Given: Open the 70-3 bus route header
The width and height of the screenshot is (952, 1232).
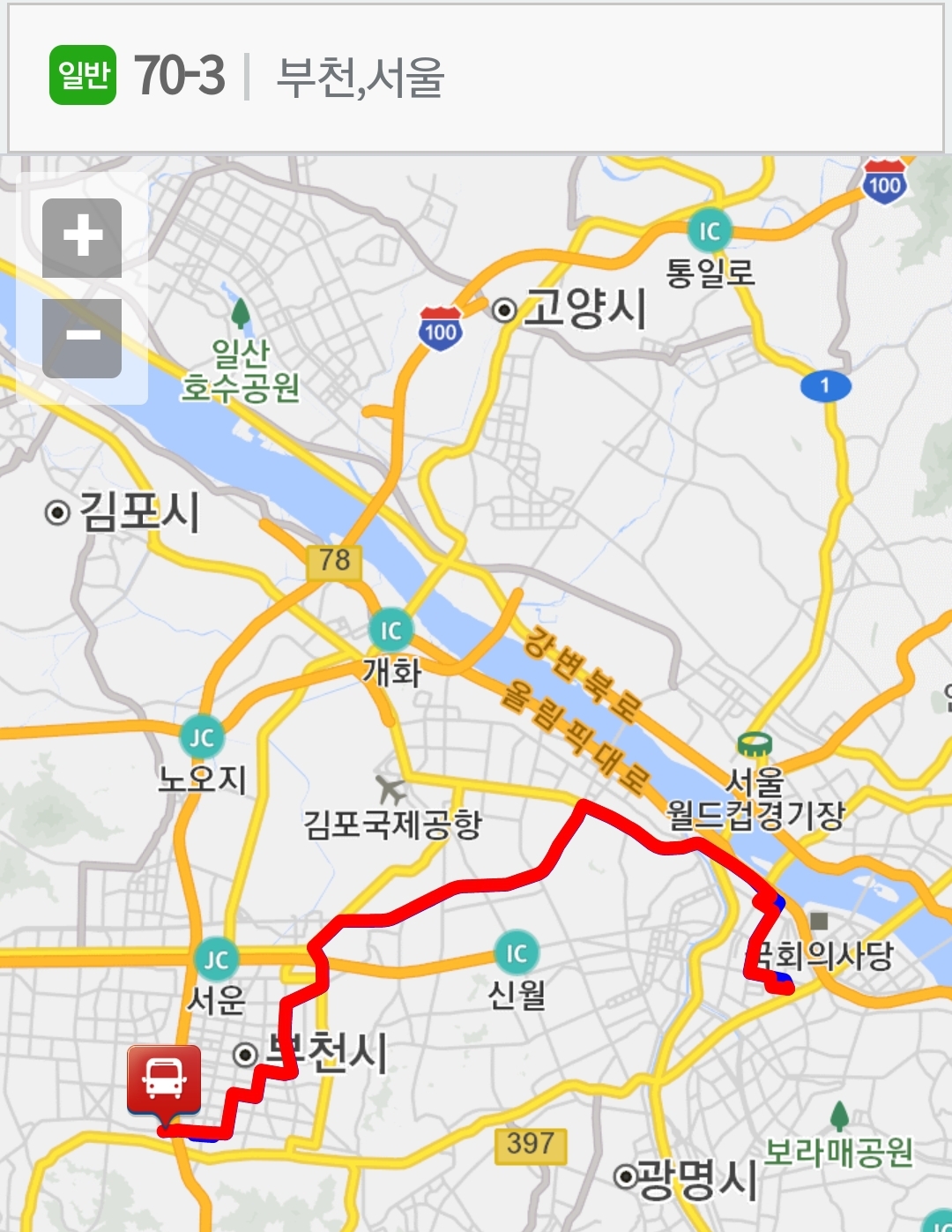Looking at the screenshot, I should tap(476, 78).
